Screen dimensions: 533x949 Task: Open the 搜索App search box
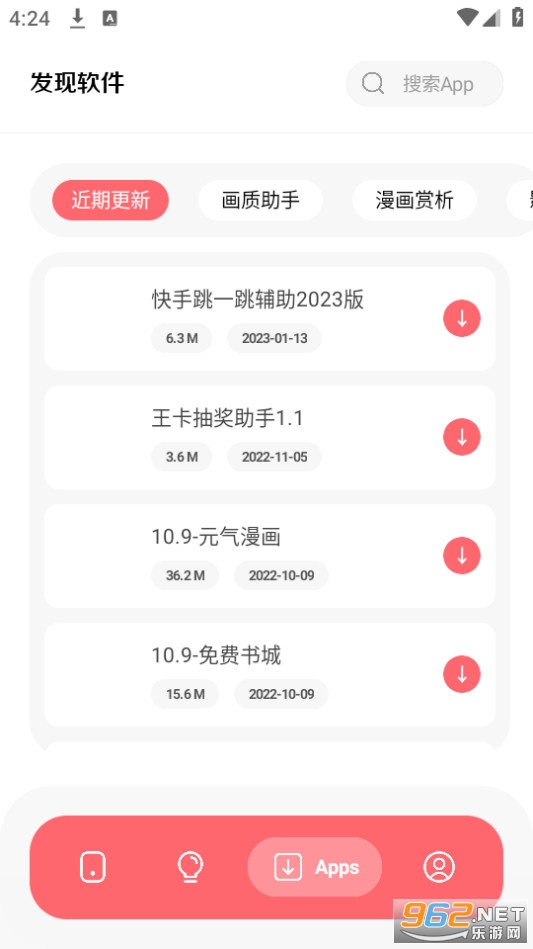(x=424, y=84)
